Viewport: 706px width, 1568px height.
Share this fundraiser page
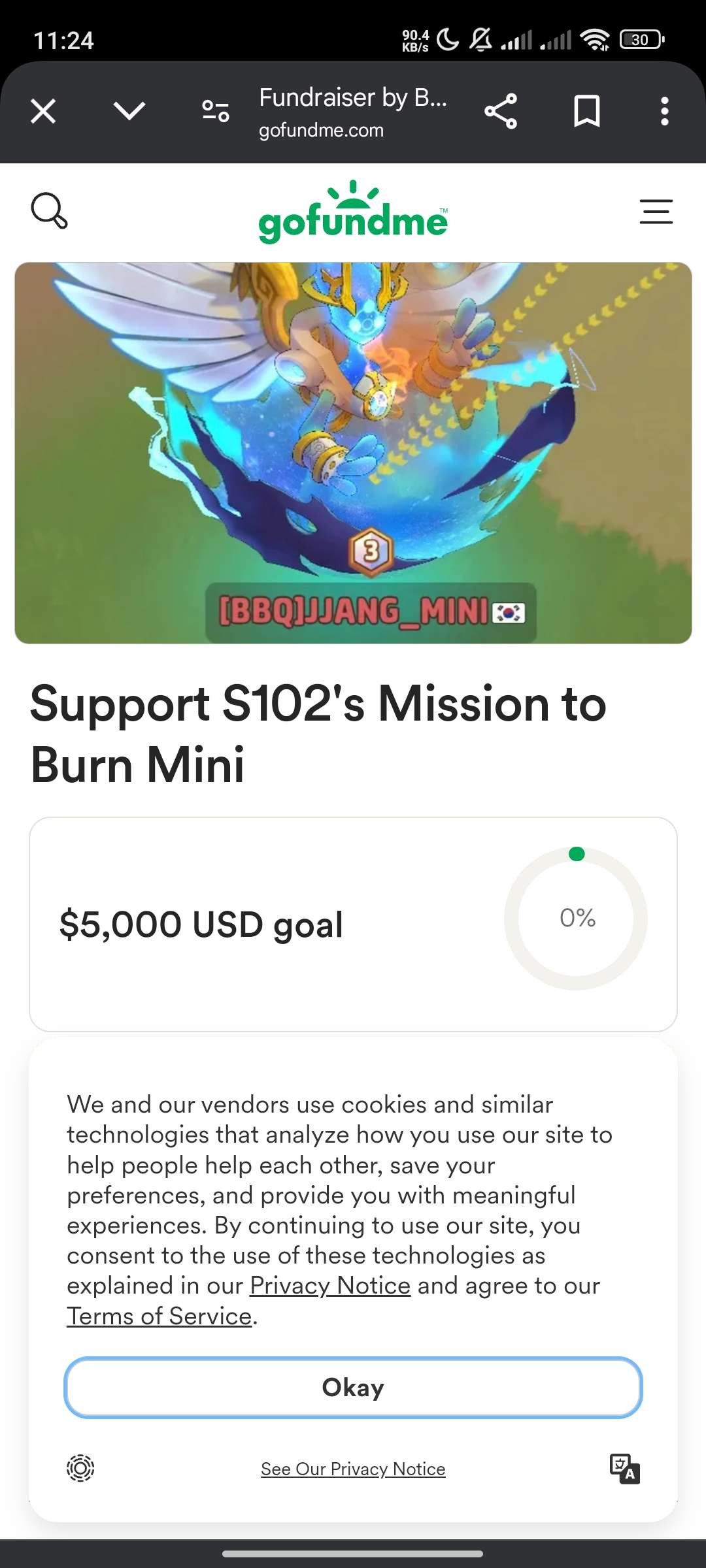click(x=501, y=111)
